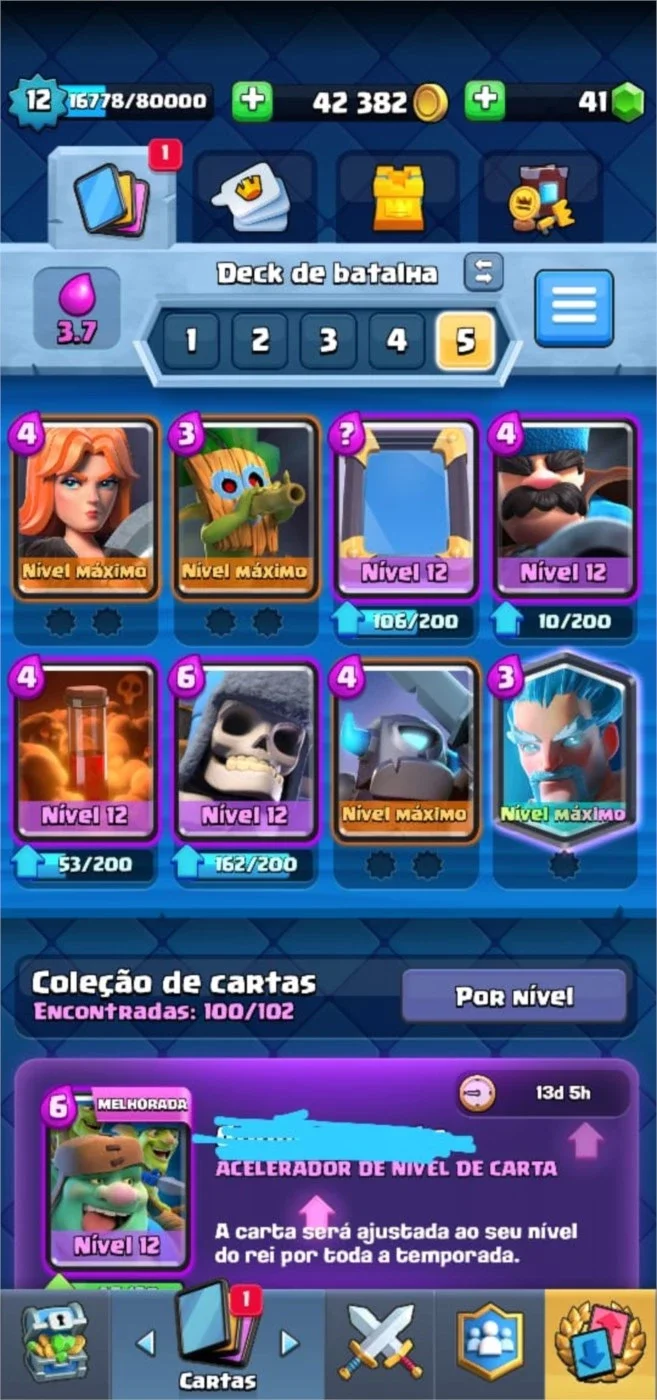The image size is (657, 1400).
Task: Open the events trophy tab
Action: [600, 1342]
